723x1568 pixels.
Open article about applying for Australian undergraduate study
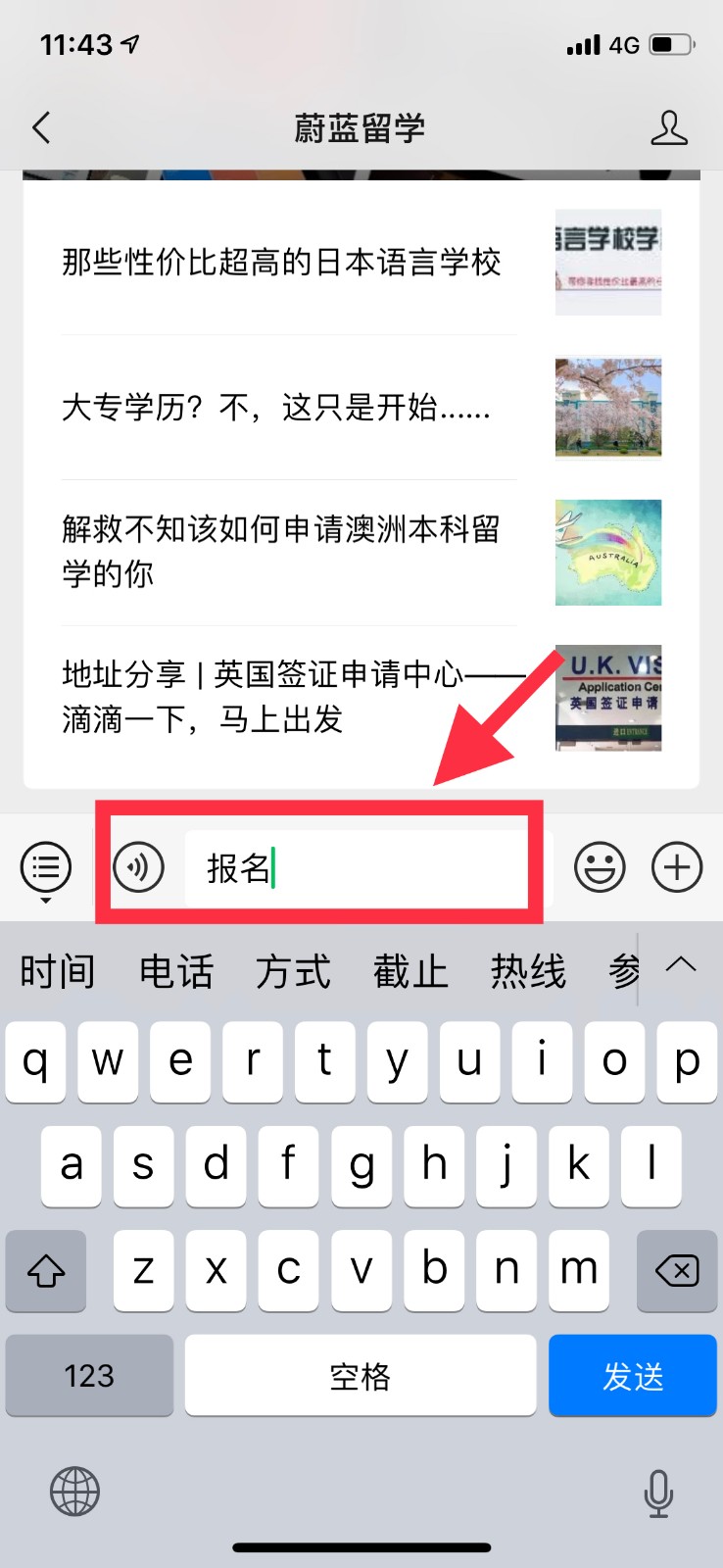tap(282, 552)
